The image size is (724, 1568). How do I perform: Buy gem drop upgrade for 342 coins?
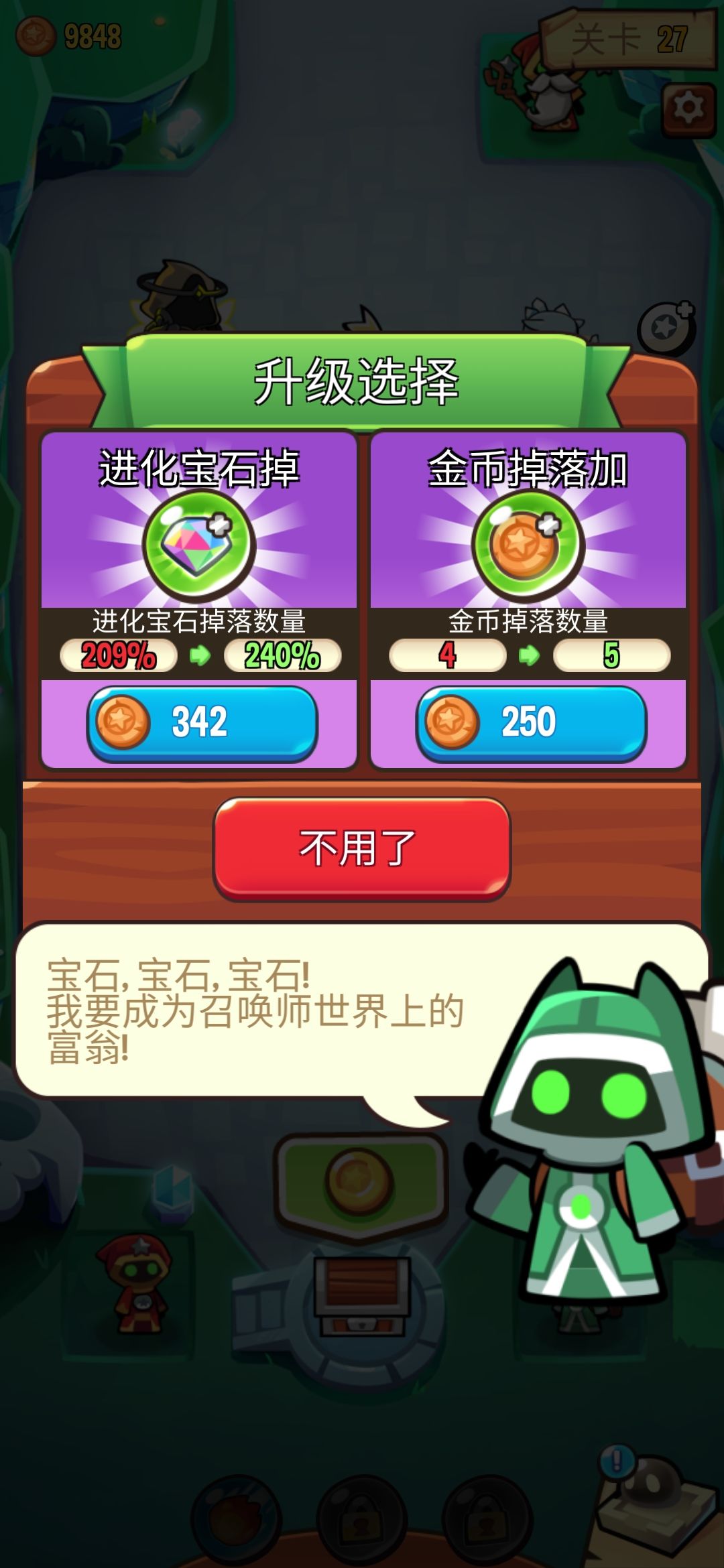coord(202,723)
